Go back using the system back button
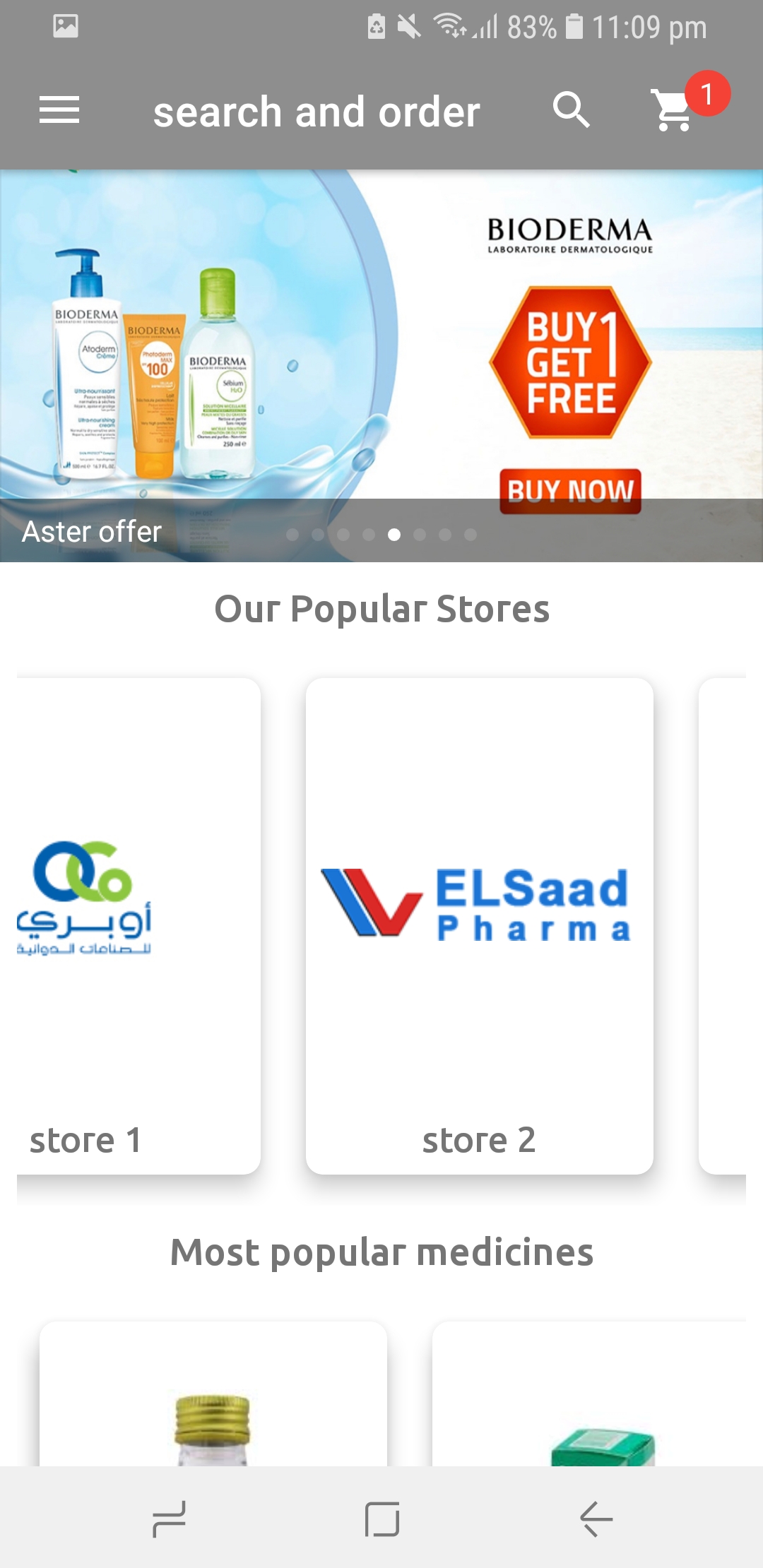763x1568 pixels. tap(596, 1519)
